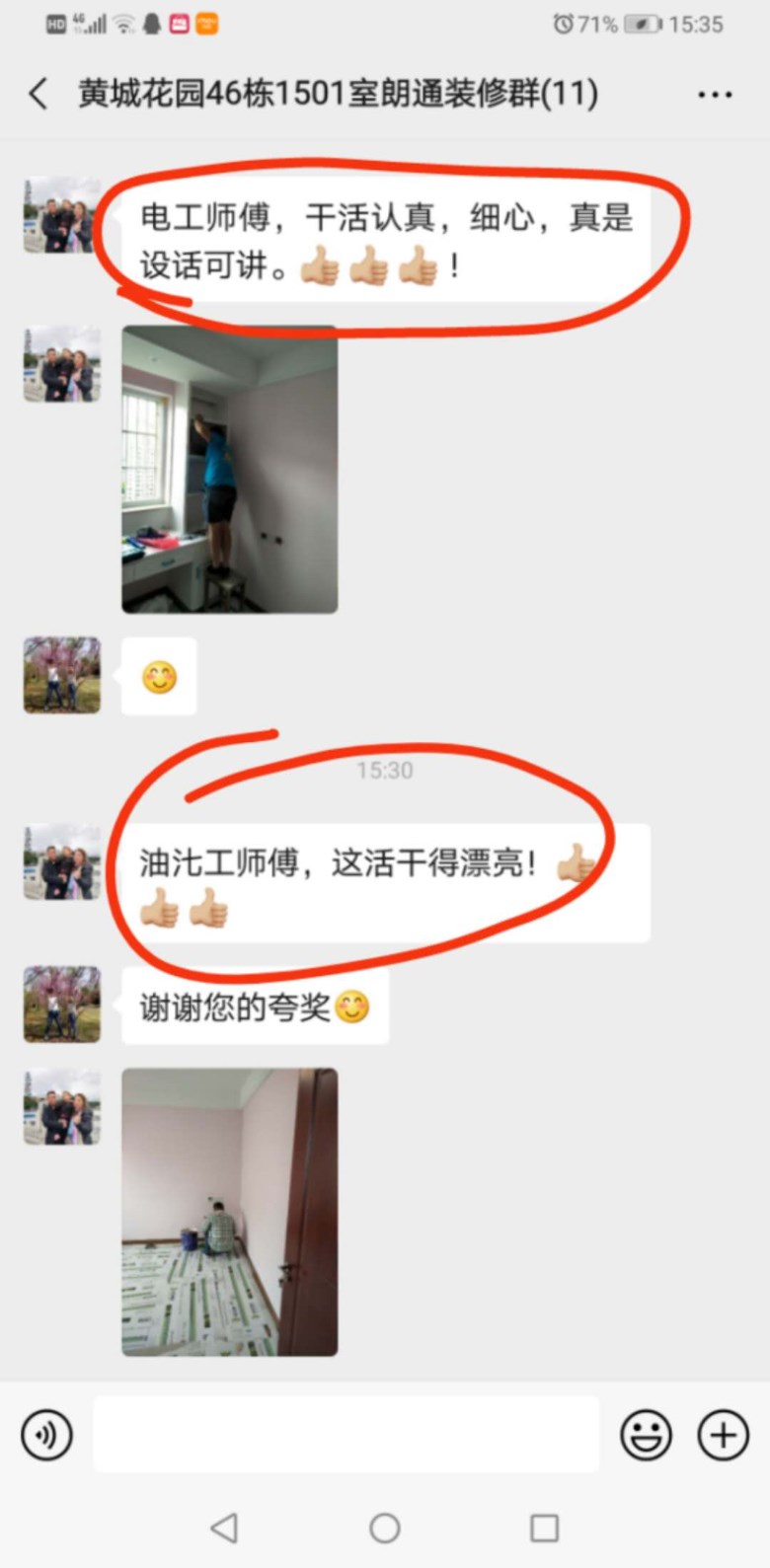Open the plus attachments menu
The width and height of the screenshot is (770, 1568).
pos(724,1435)
